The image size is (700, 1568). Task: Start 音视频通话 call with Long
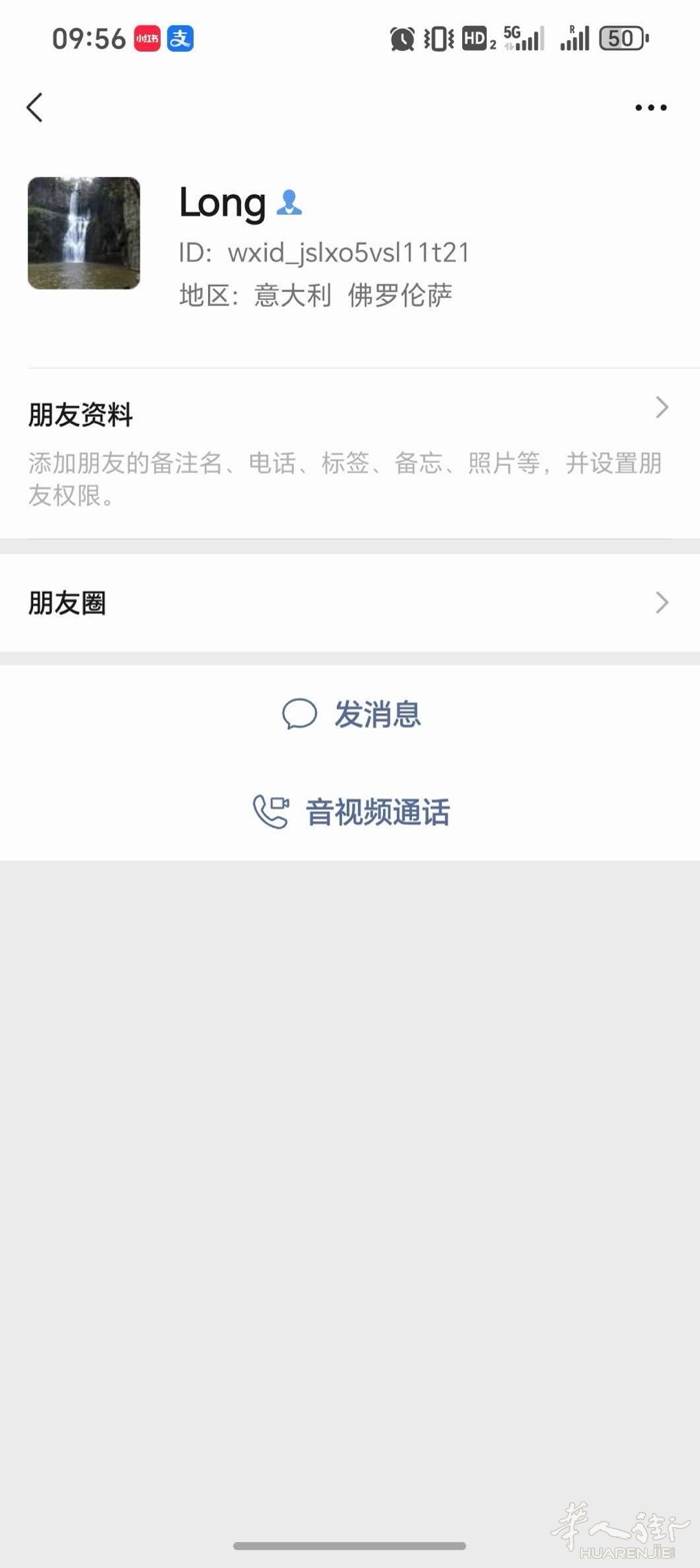coord(351,811)
